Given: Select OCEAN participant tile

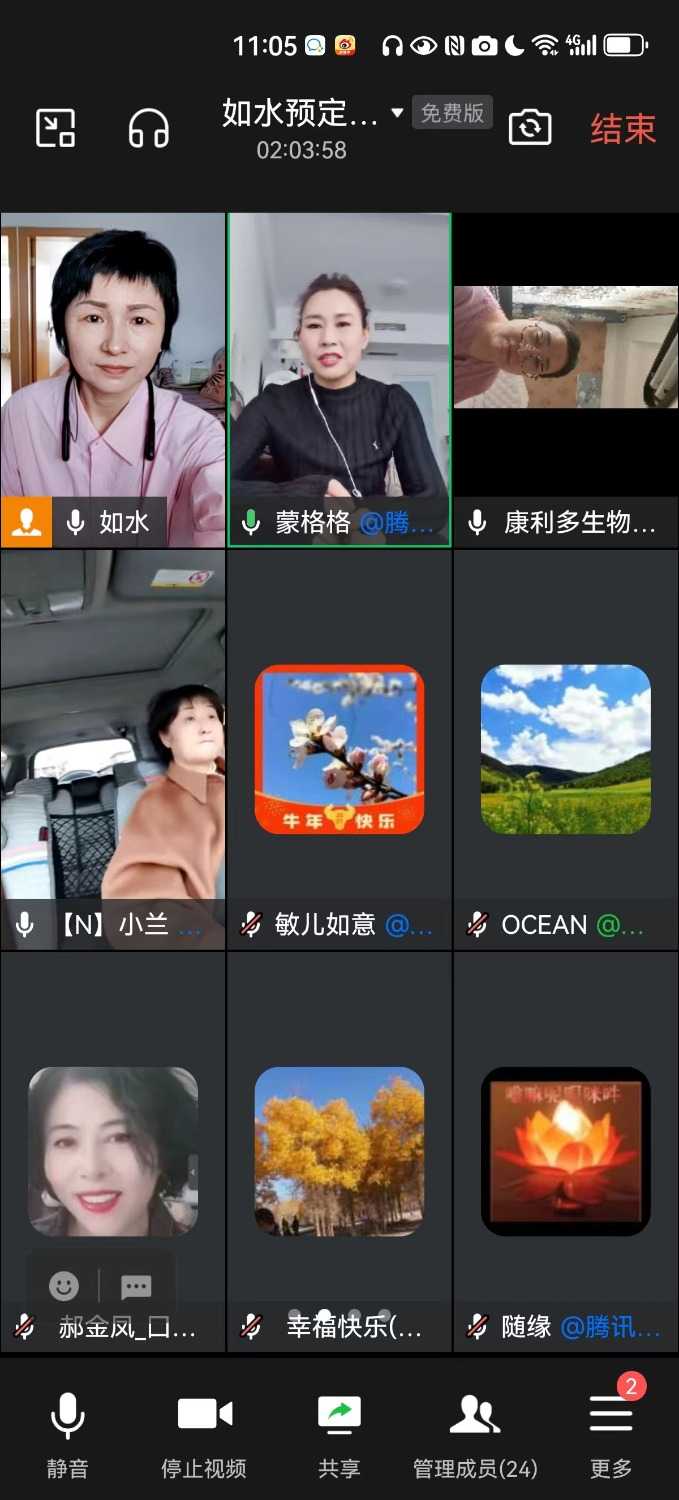Looking at the screenshot, I should click(566, 750).
